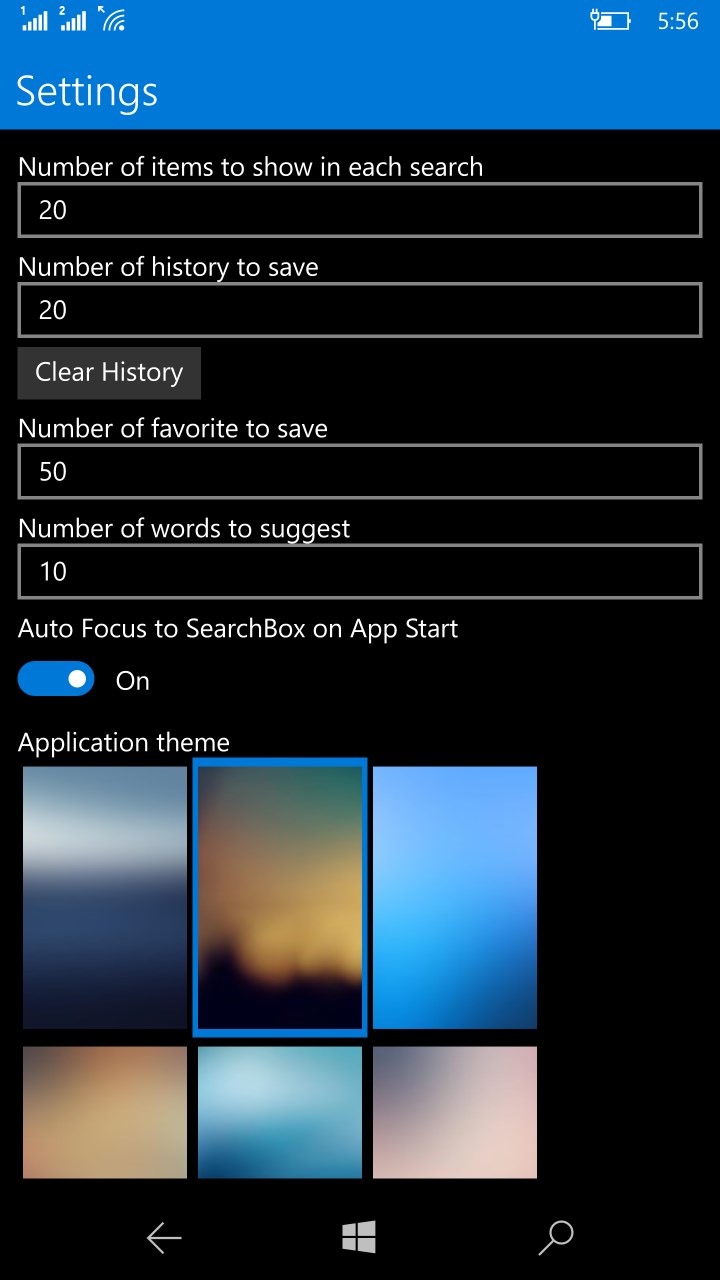Pick the bright blue gradient theme
The image size is (720, 1280).
pos(455,897)
